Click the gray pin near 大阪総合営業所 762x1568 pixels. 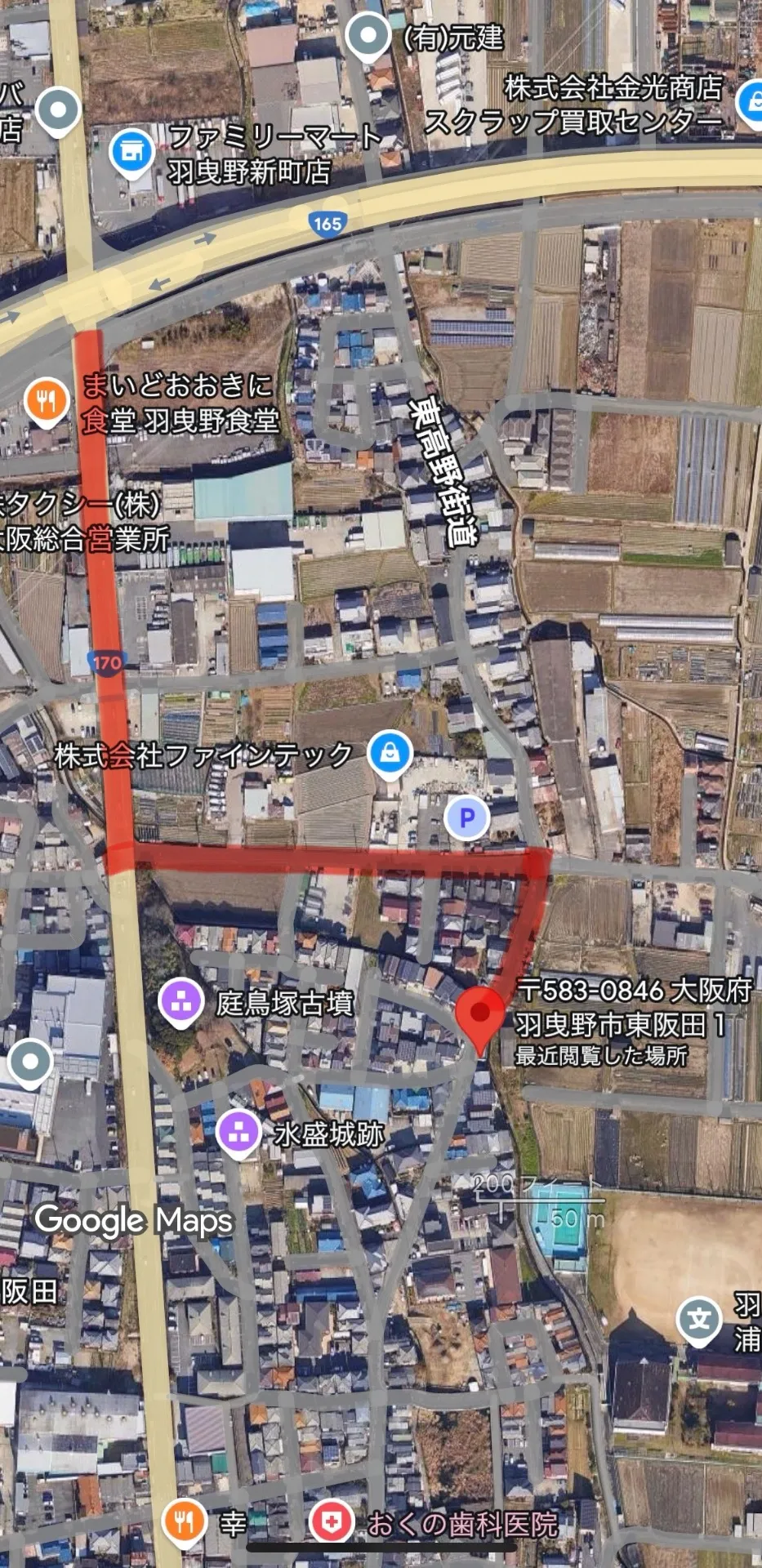point(59,109)
